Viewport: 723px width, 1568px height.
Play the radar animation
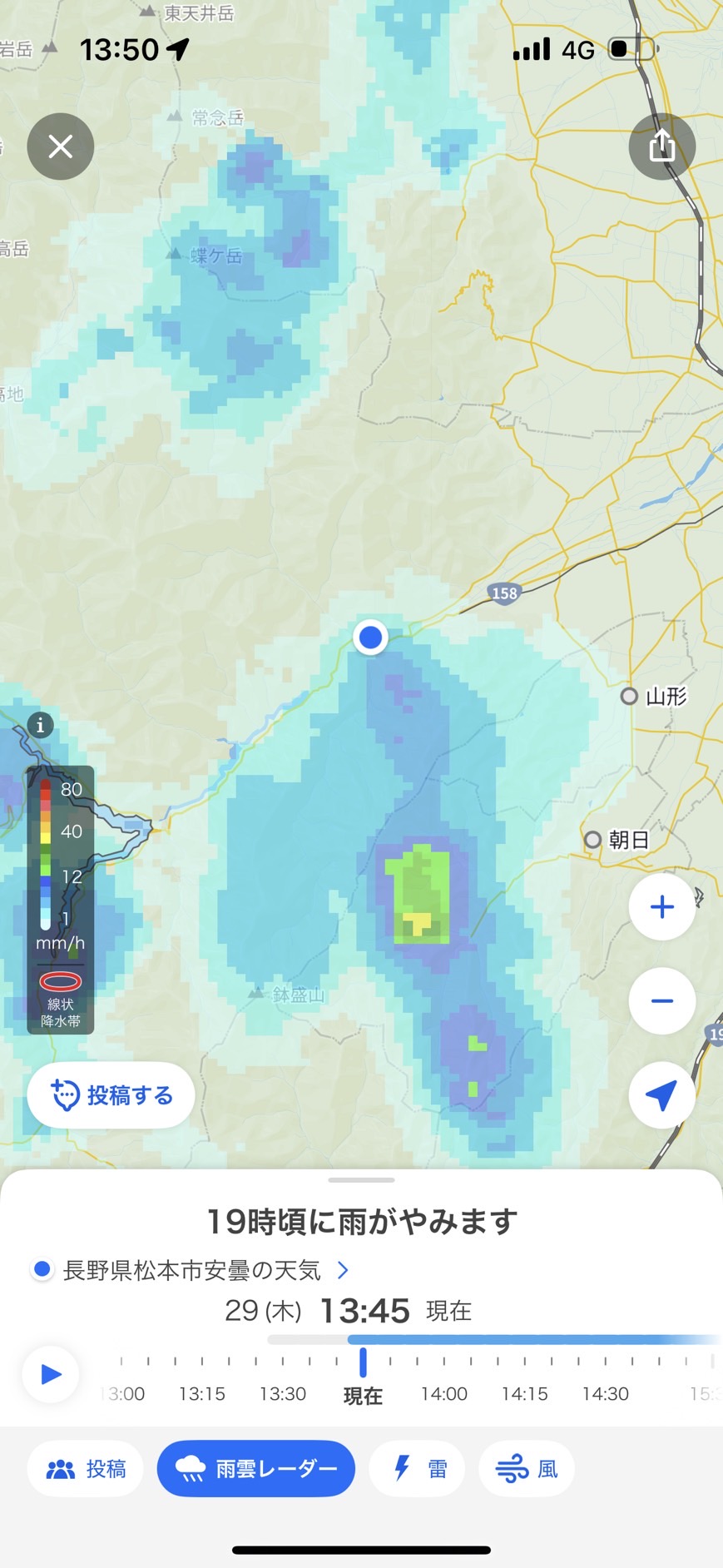pyautogui.click(x=51, y=1374)
